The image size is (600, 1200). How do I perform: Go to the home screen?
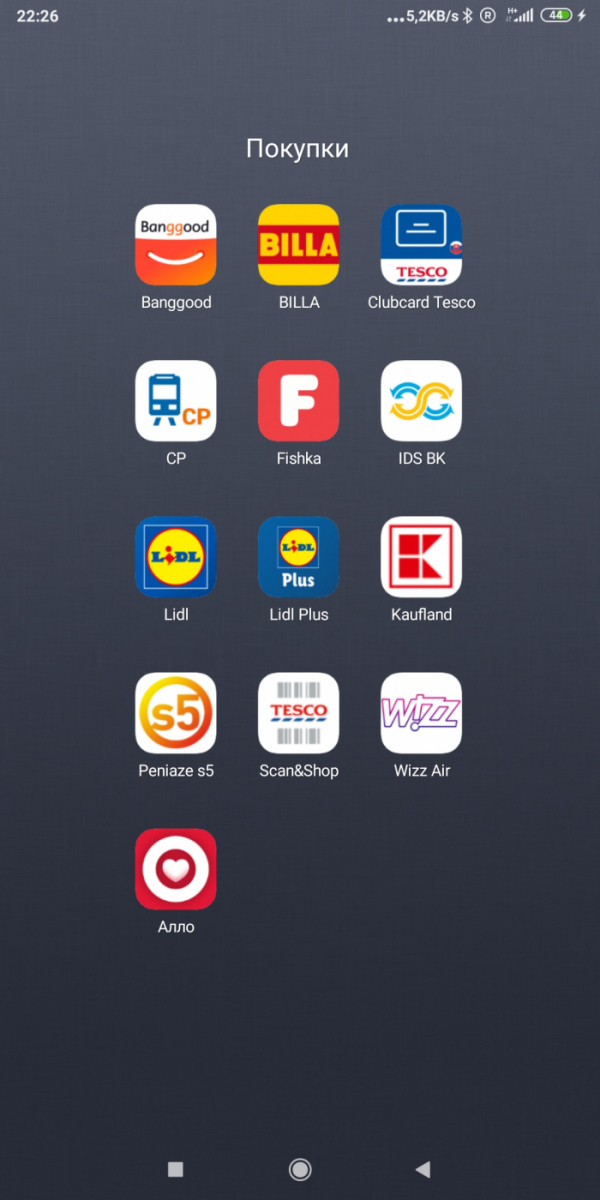pos(299,1169)
